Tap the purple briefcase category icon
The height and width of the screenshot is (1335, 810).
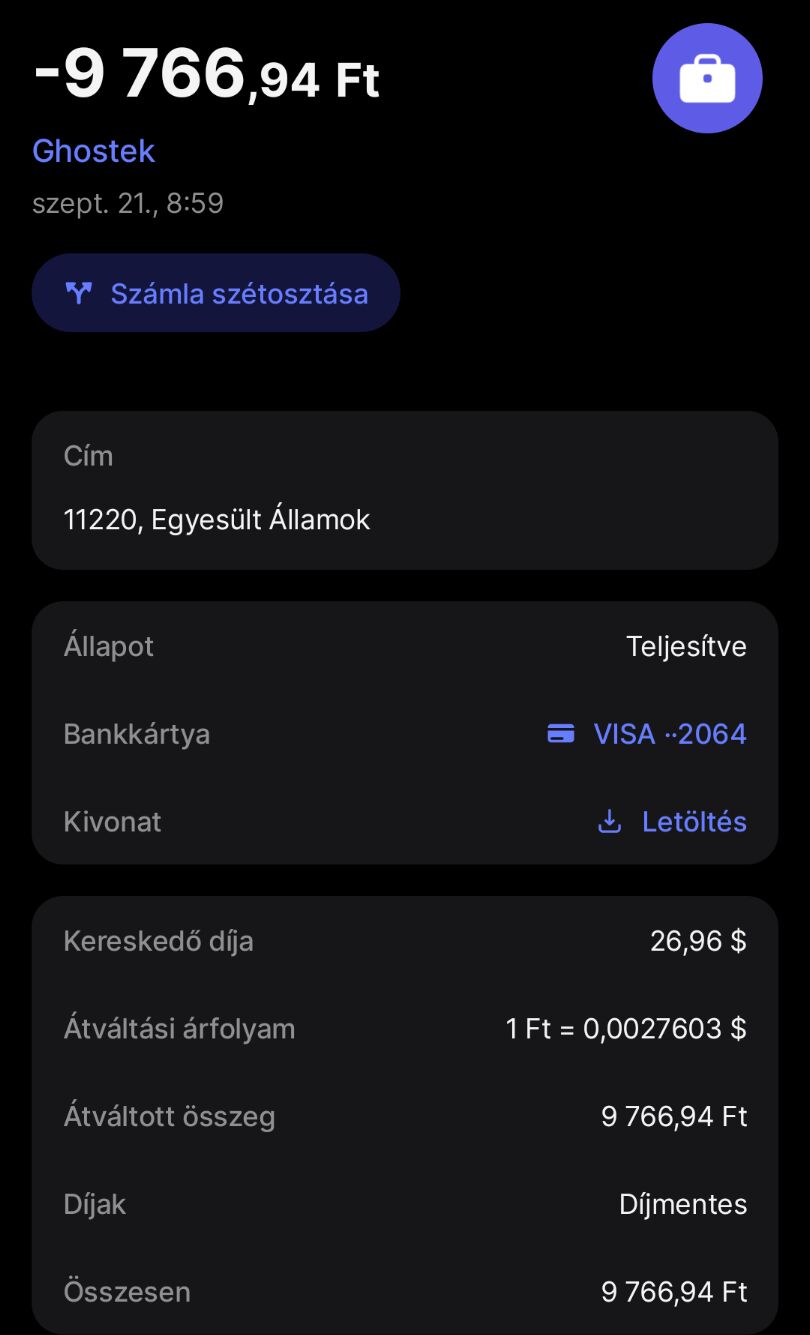(x=707, y=78)
